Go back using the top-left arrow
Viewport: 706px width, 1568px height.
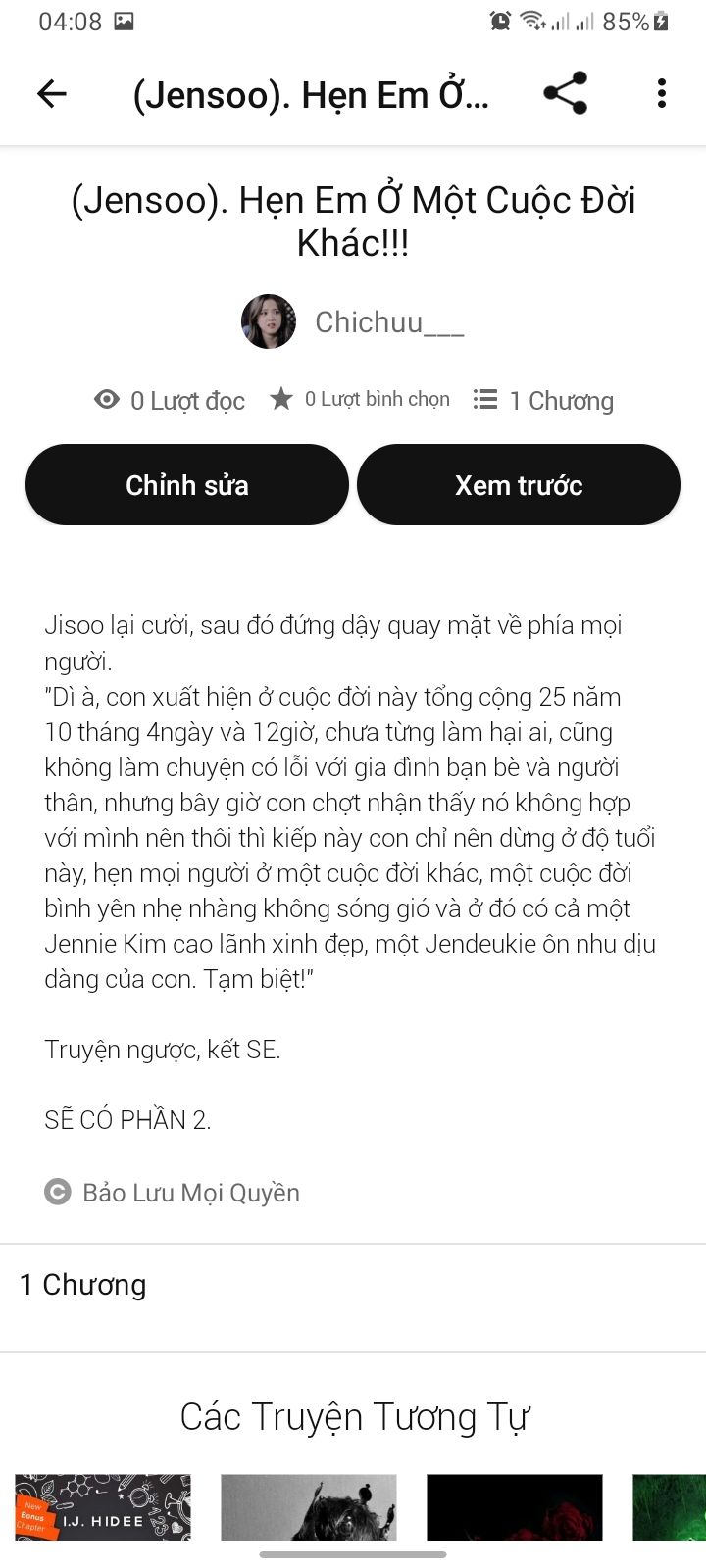tap(52, 94)
